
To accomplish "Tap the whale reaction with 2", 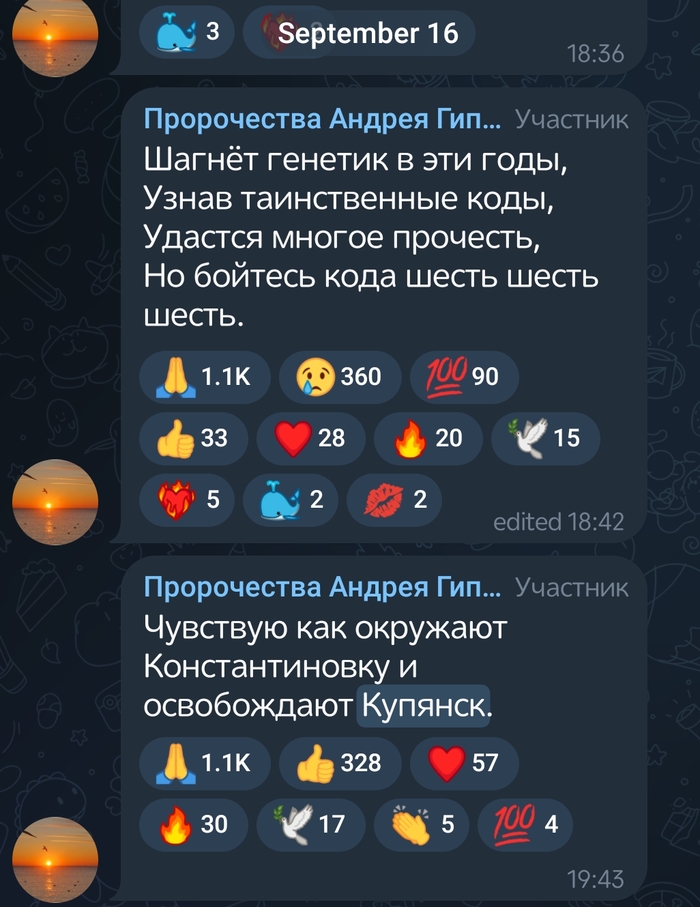I will click(292, 497).
